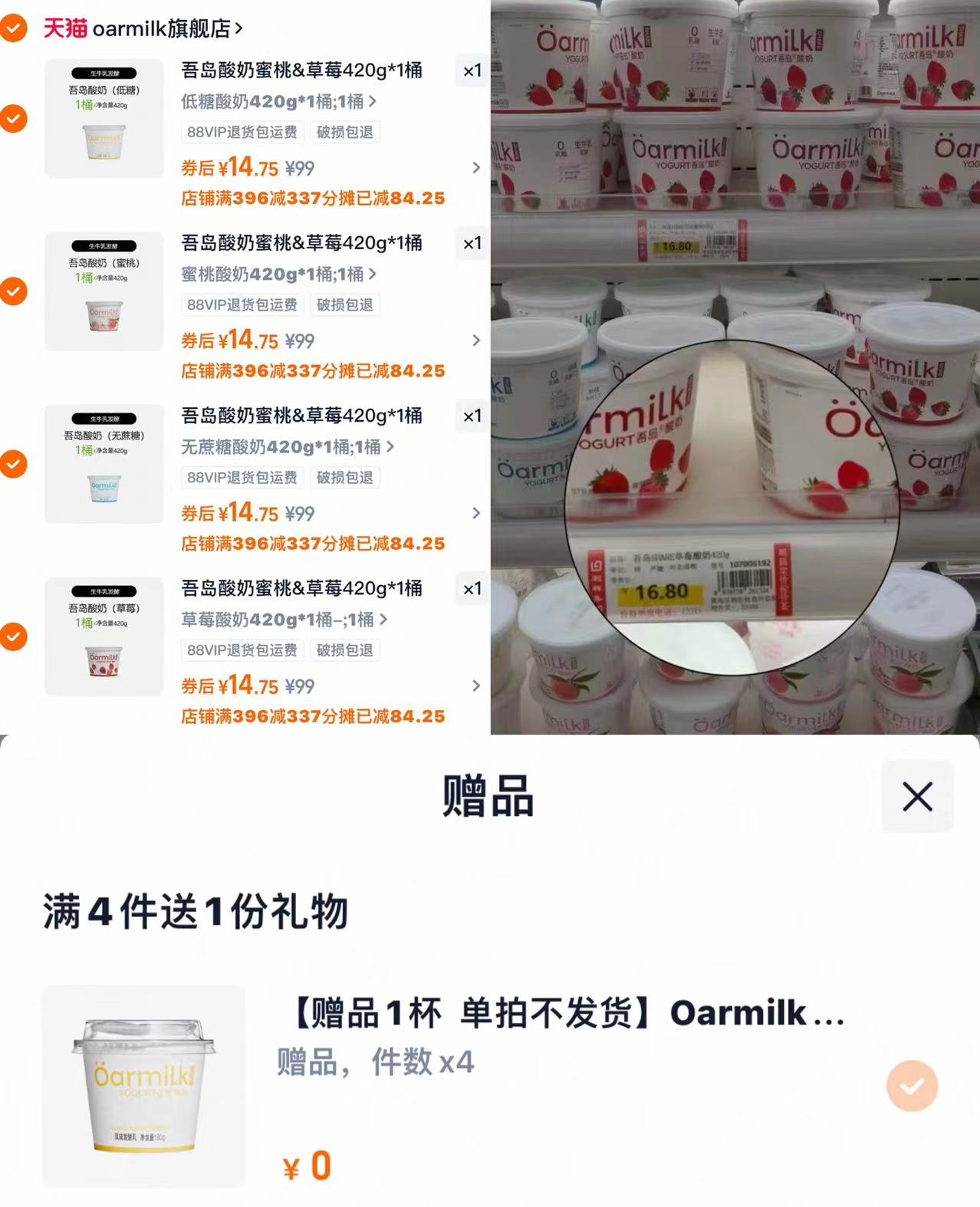Click the right arrow next to 蜜桃酸奶 price
The image size is (980, 1207).
pyautogui.click(x=475, y=341)
